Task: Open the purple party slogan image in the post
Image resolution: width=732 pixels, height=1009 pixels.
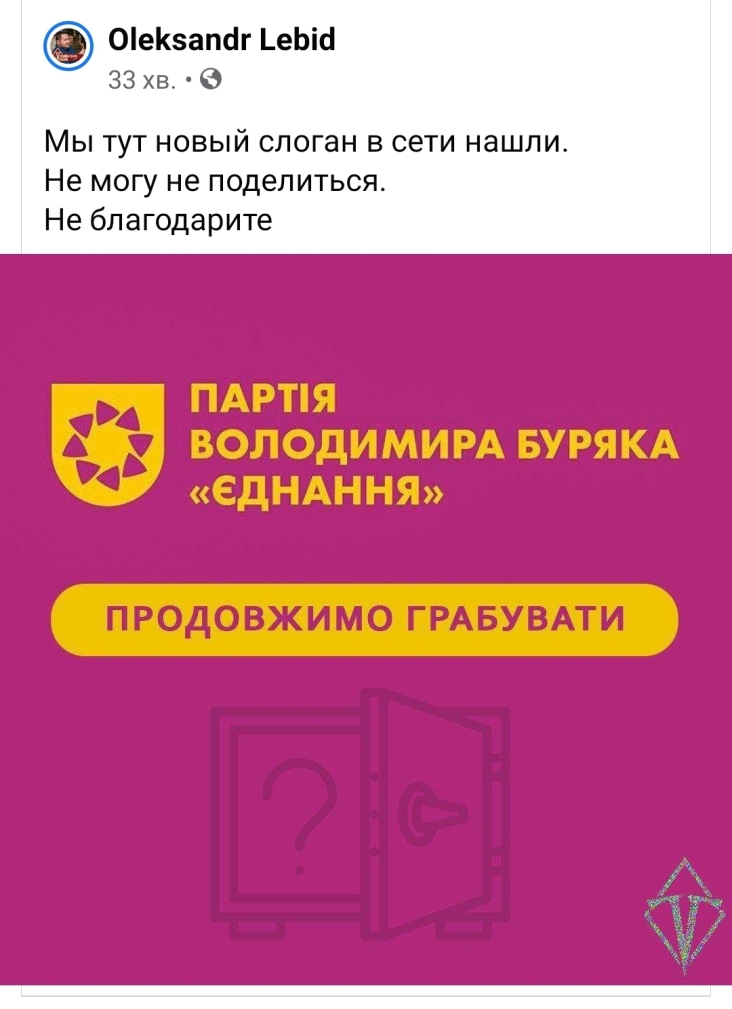Action: pos(366,620)
